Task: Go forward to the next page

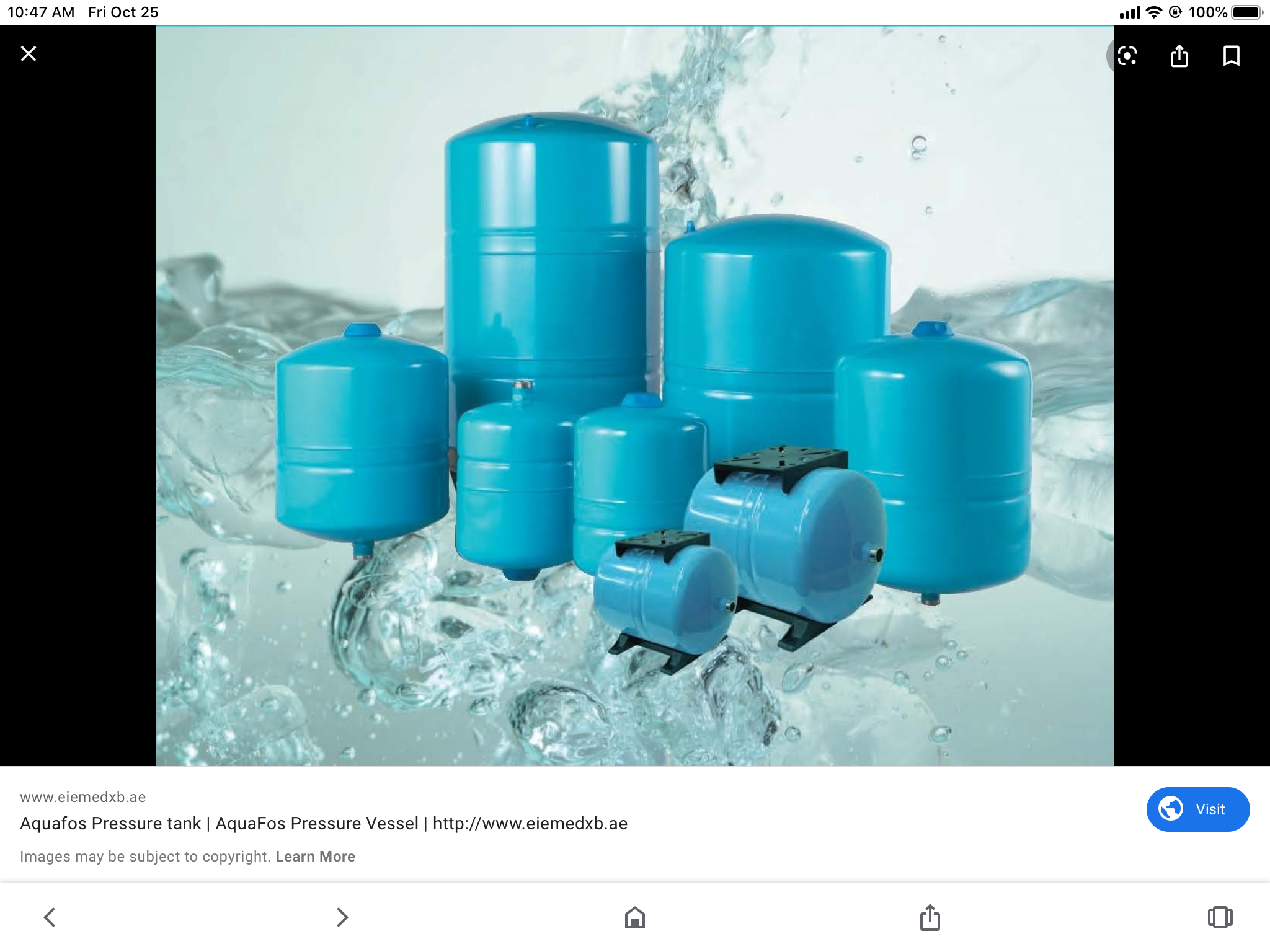Action: 342,917
